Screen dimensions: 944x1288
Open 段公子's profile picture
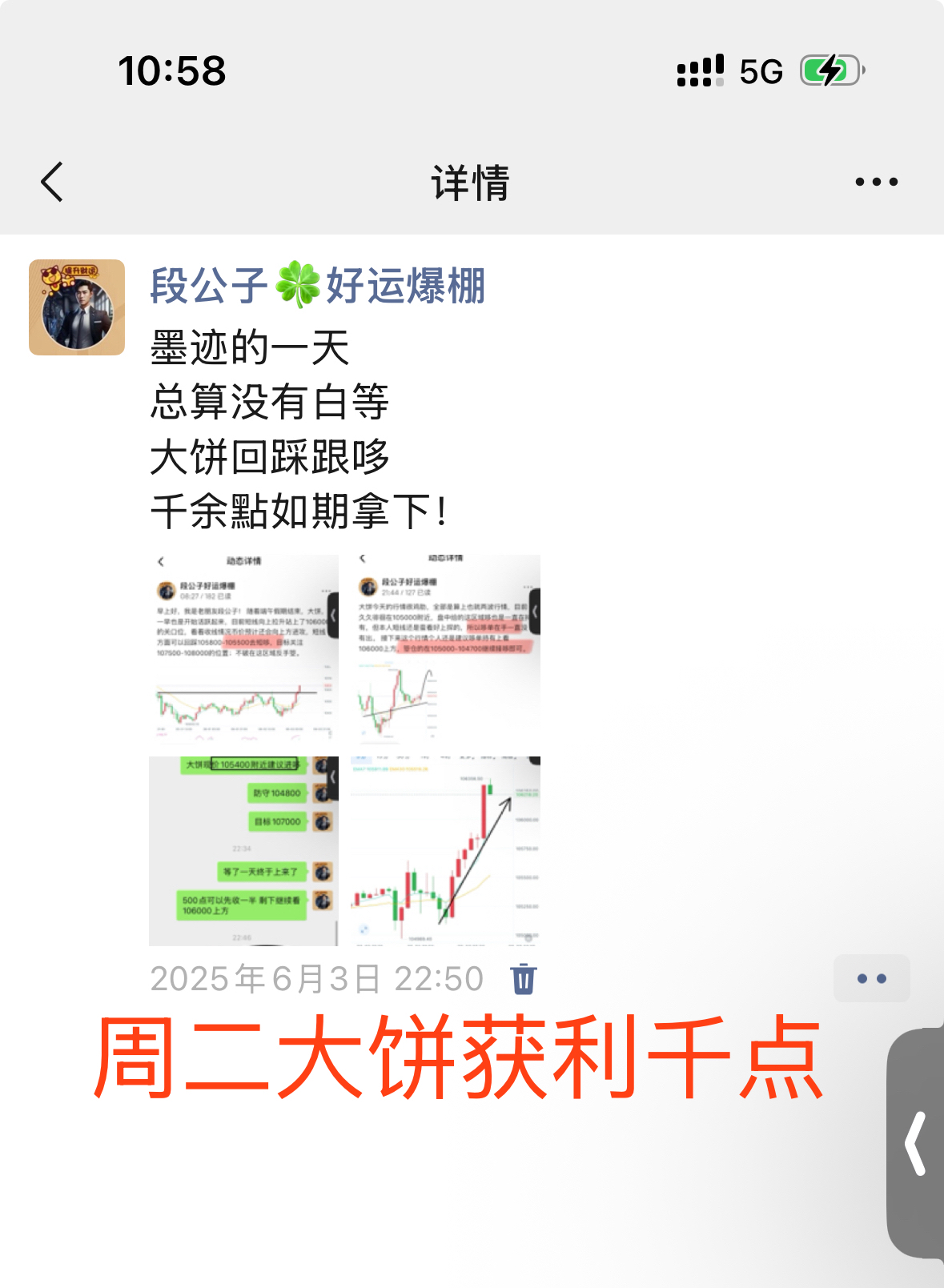point(77,307)
